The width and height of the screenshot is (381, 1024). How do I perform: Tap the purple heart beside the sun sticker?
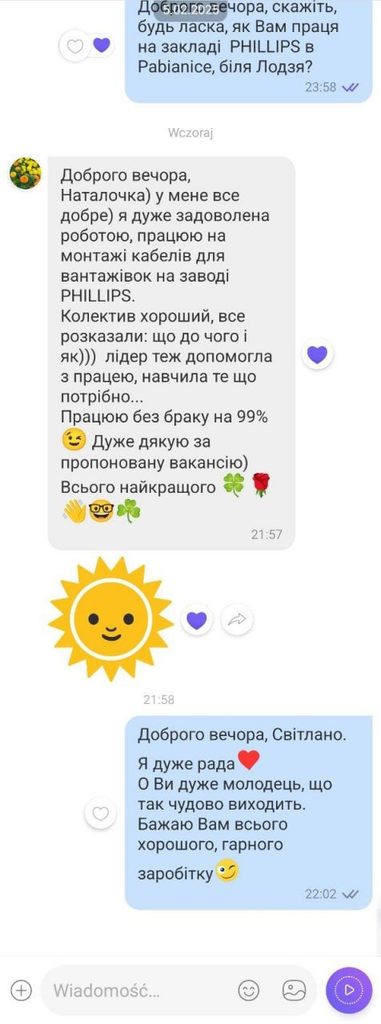click(x=197, y=620)
